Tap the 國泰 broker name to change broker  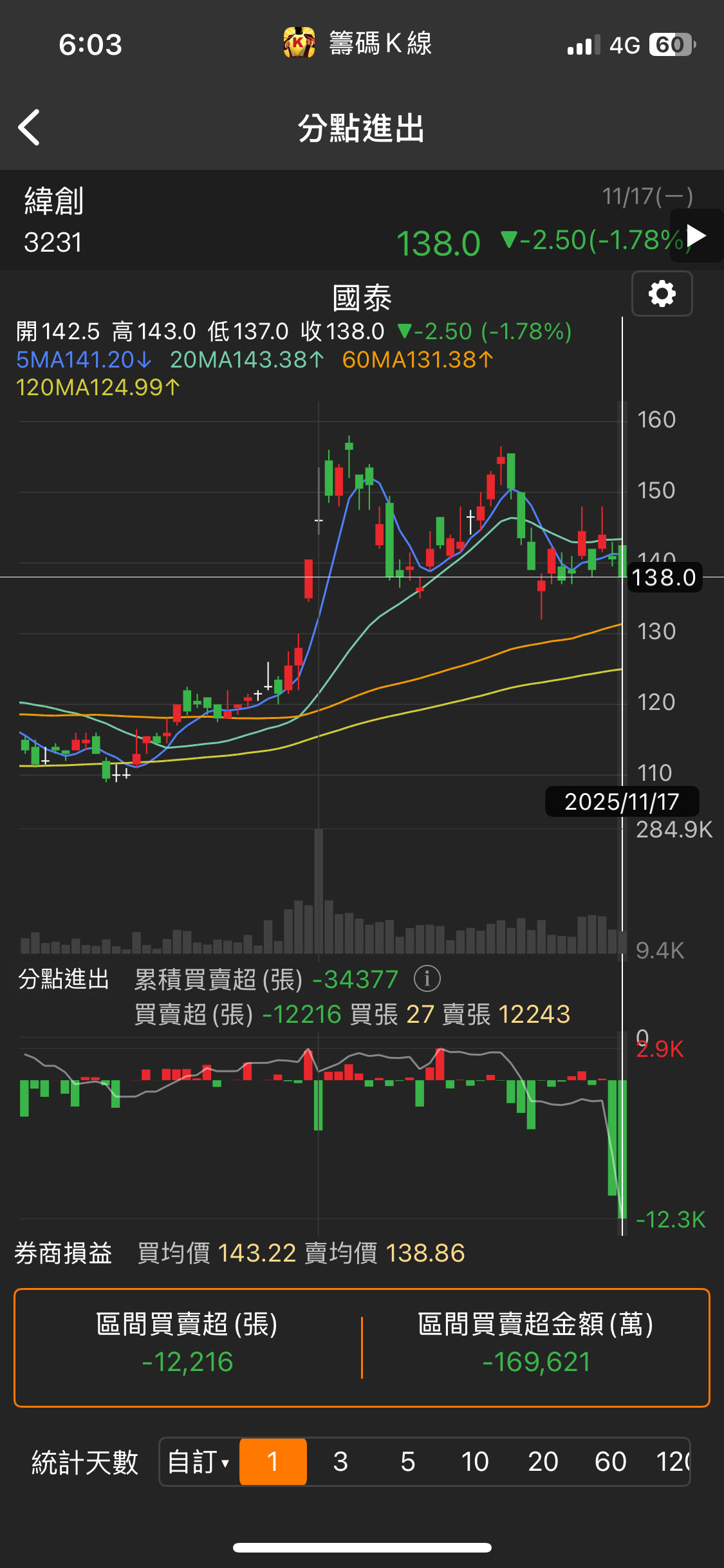(x=362, y=296)
